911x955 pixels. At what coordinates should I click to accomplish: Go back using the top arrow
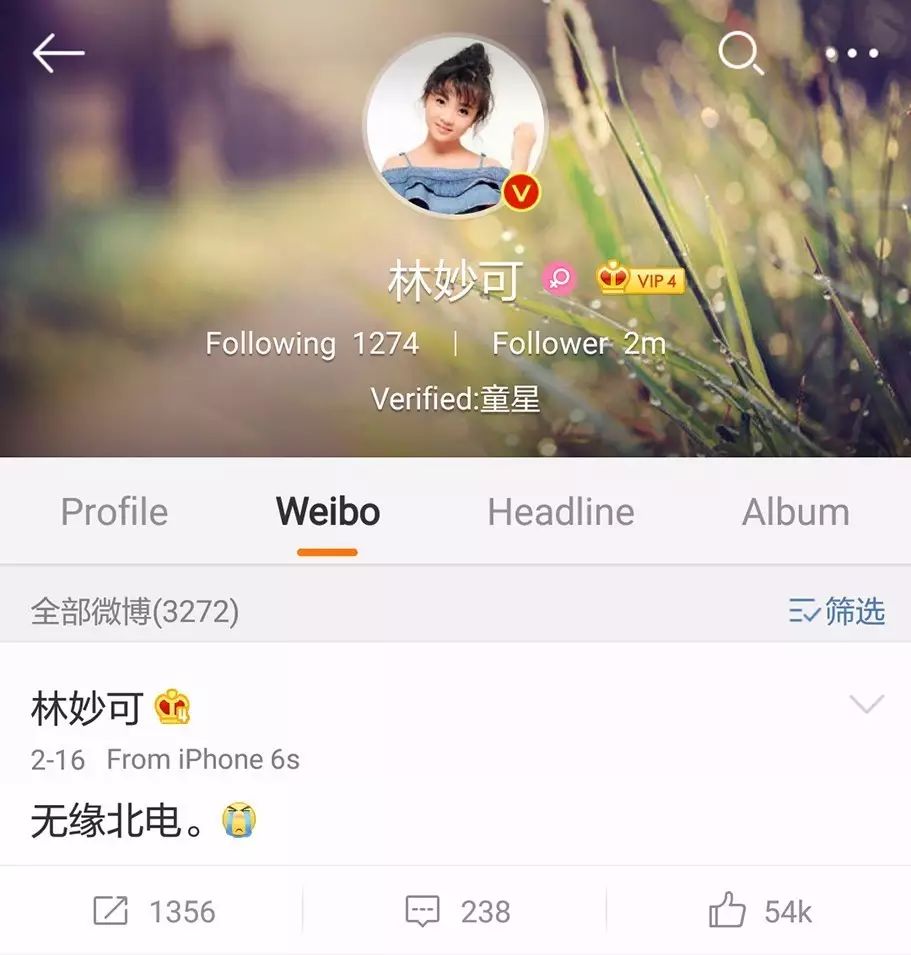coord(57,54)
